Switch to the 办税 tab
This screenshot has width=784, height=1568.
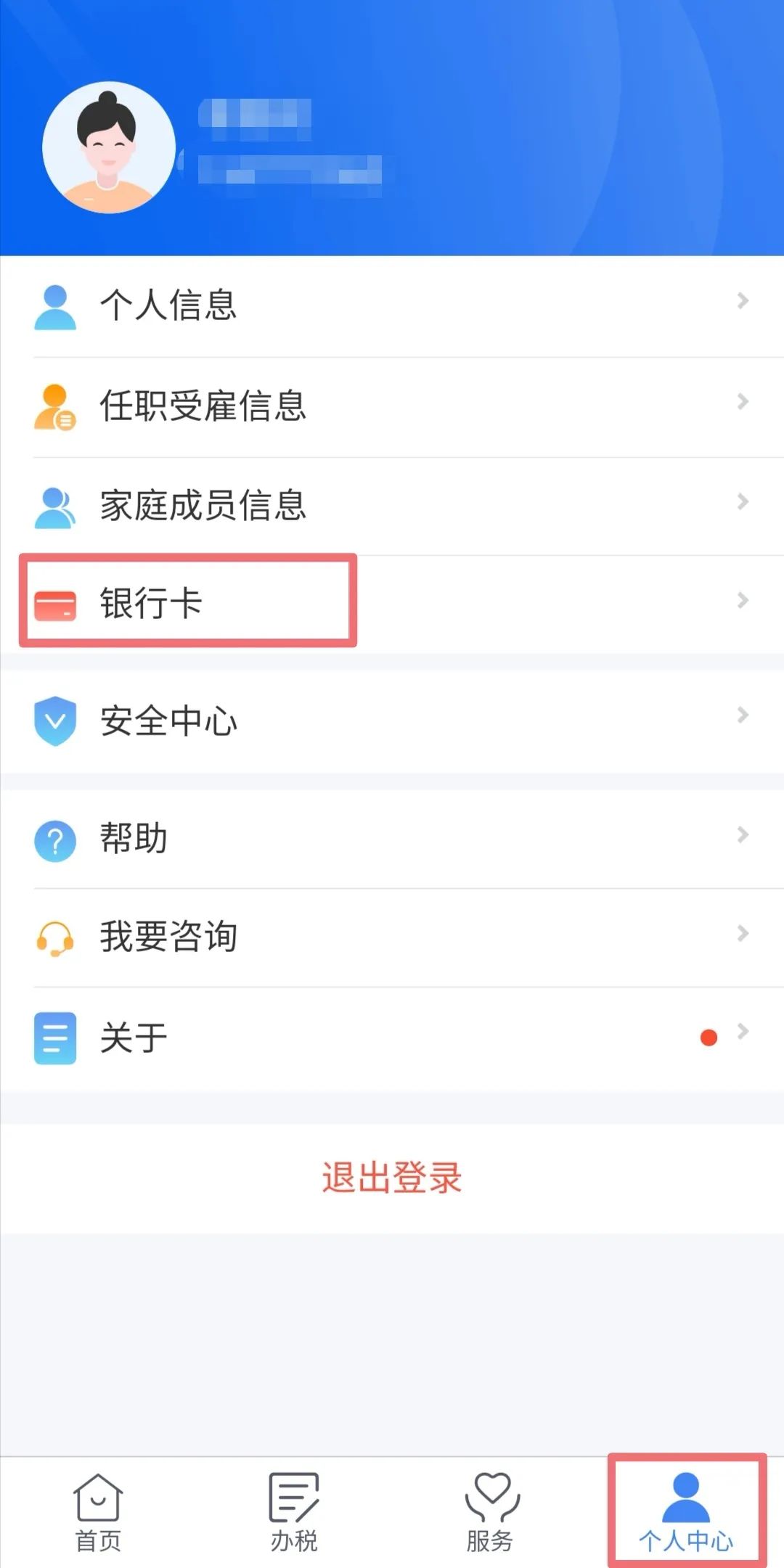(x=294, y=1512)
